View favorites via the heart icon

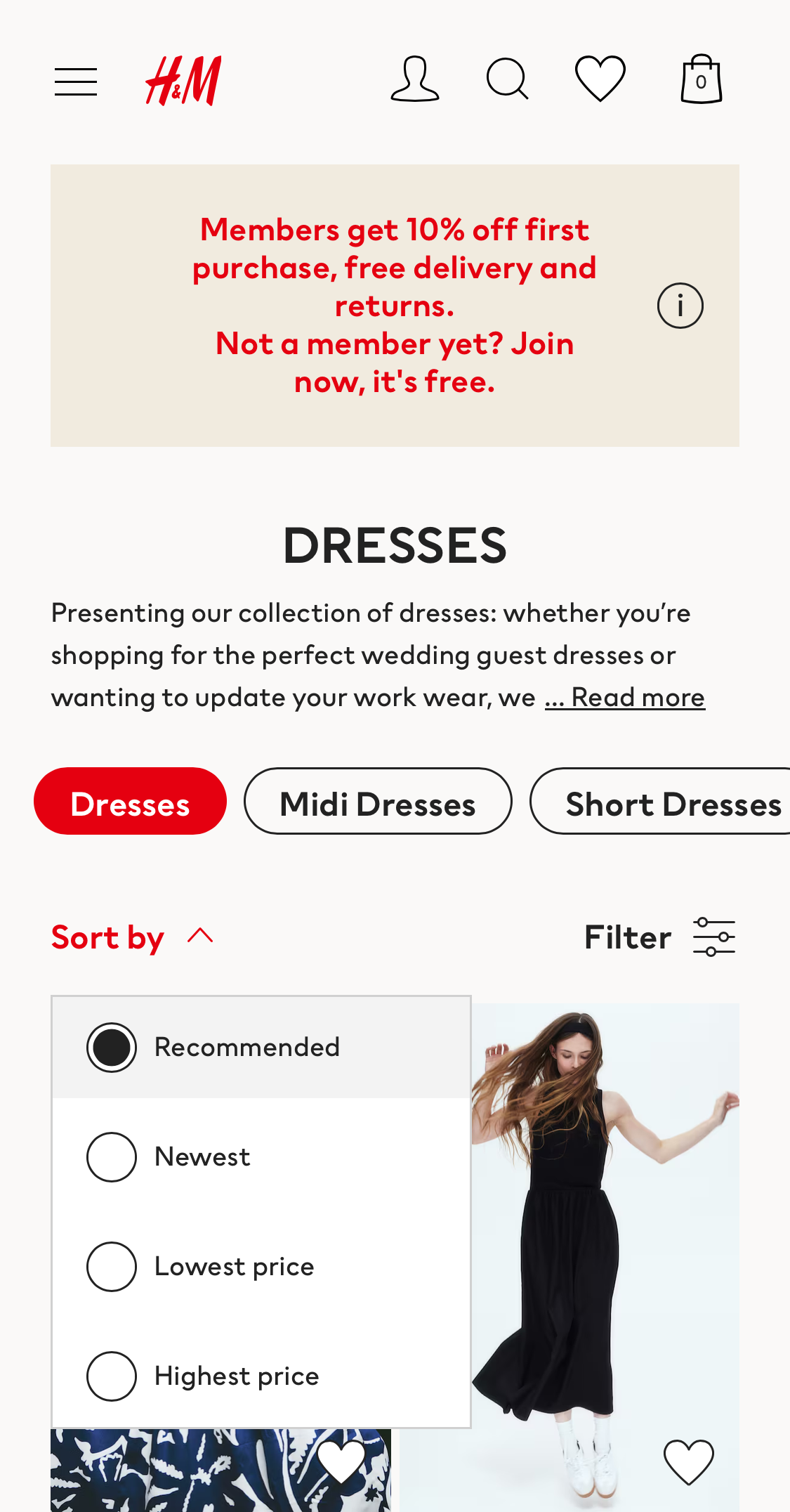[600, 77]
